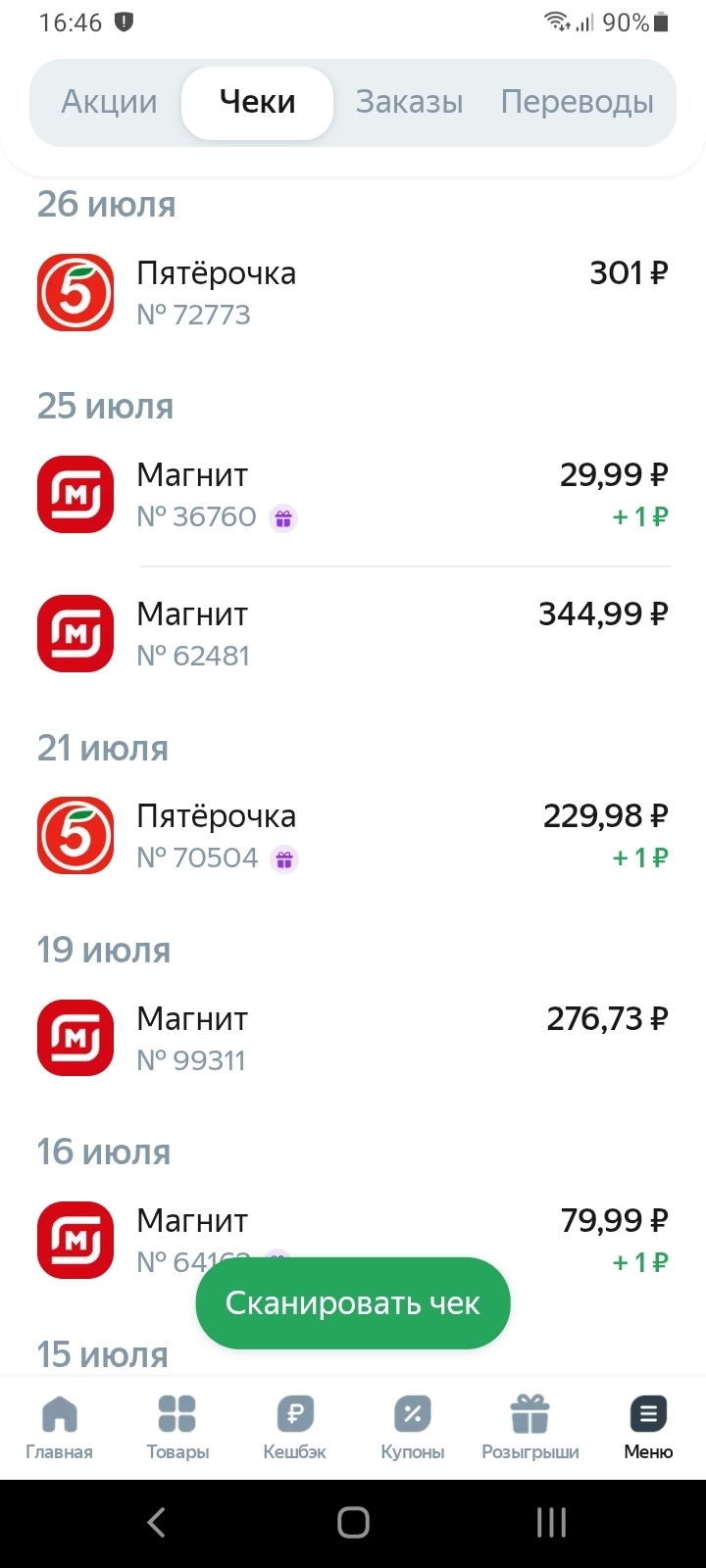Open Пятёрочка receipt № 70504
706x1568 pixels.
353,836
